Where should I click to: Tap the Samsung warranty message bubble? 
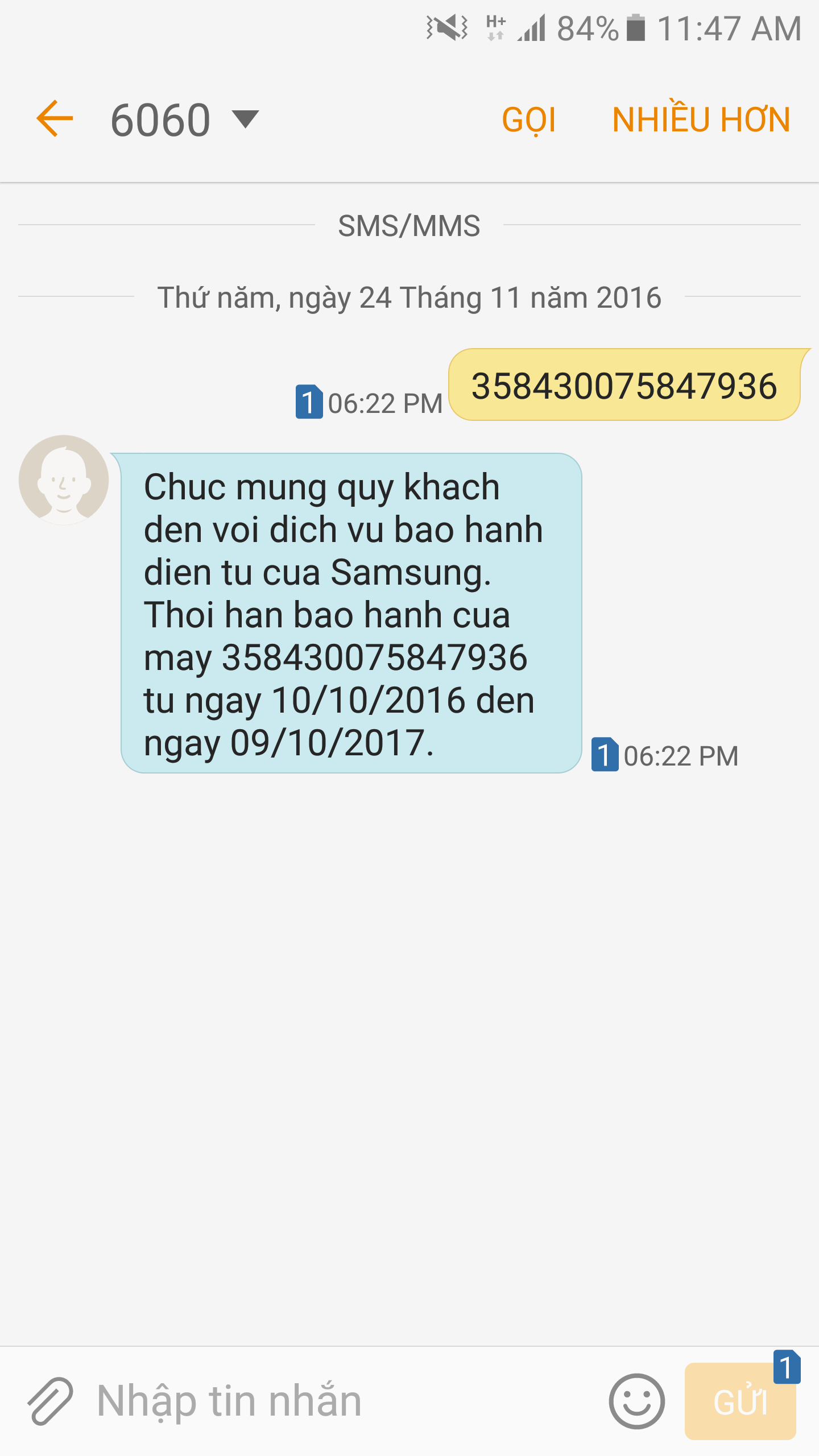point(351,613)
